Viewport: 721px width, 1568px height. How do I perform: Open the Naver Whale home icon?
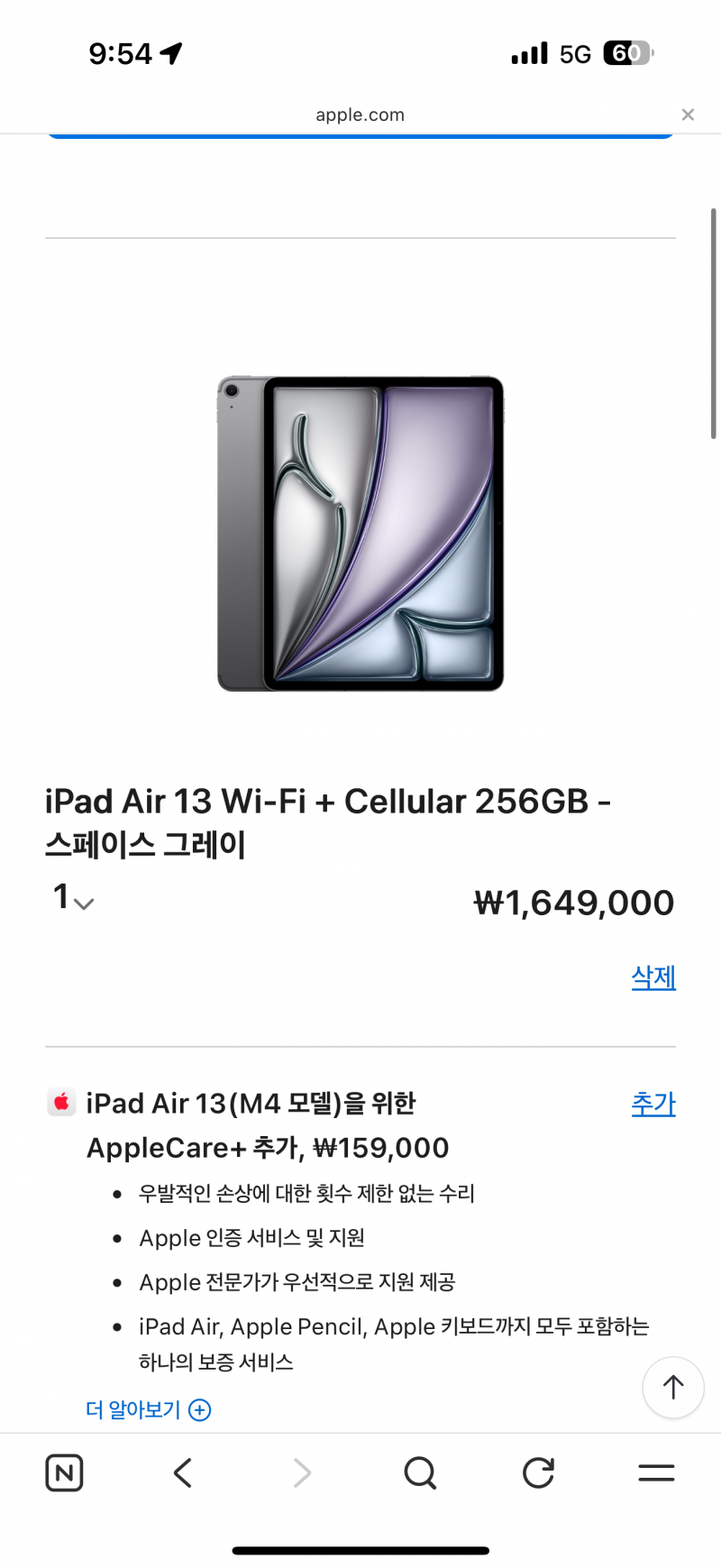pyautogui.click(x=64, y=1472)
